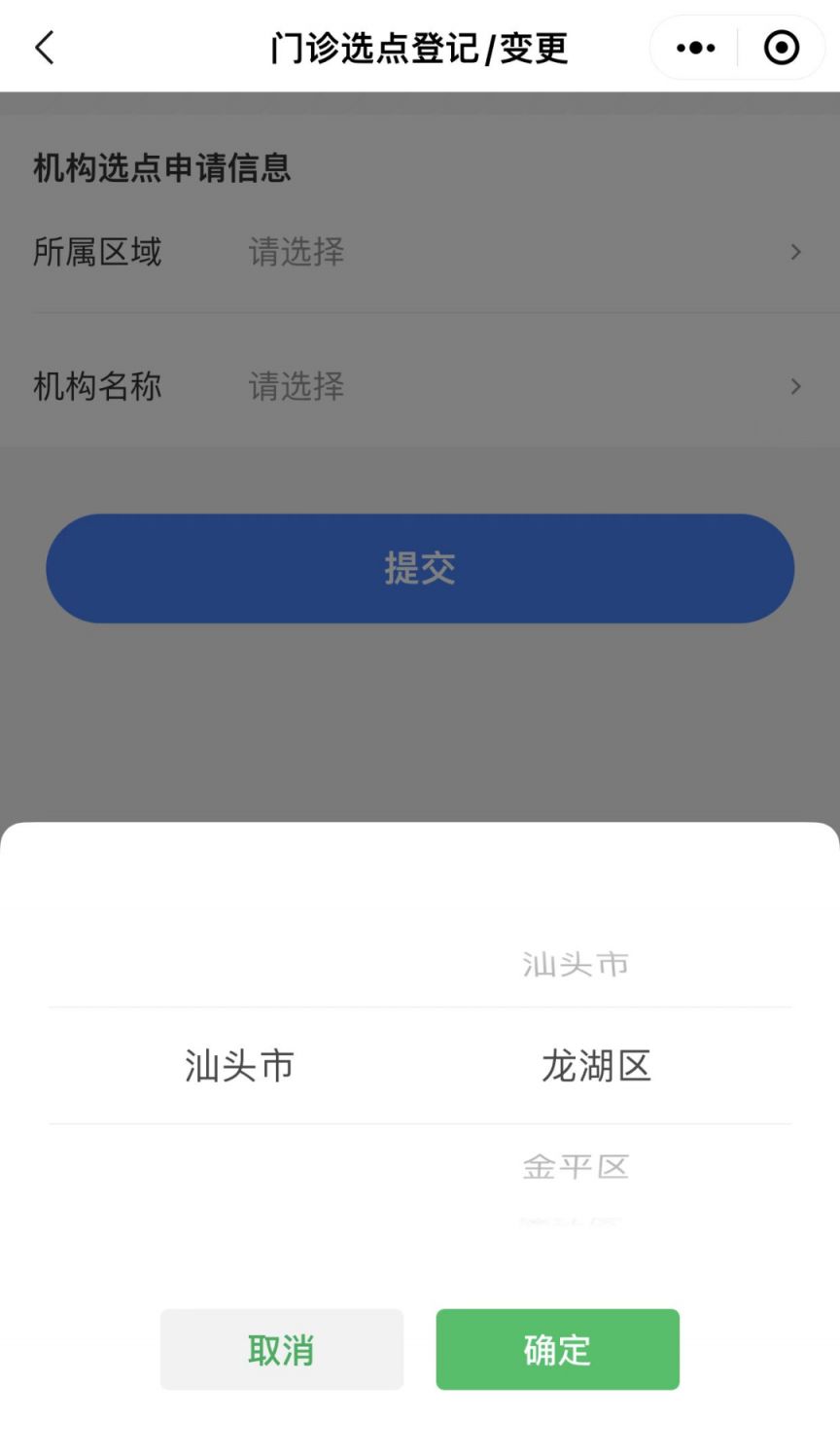This screenshot has width=840, height=1455.
Task: Tap 汕头市 in the city column
Action: 239,1065
